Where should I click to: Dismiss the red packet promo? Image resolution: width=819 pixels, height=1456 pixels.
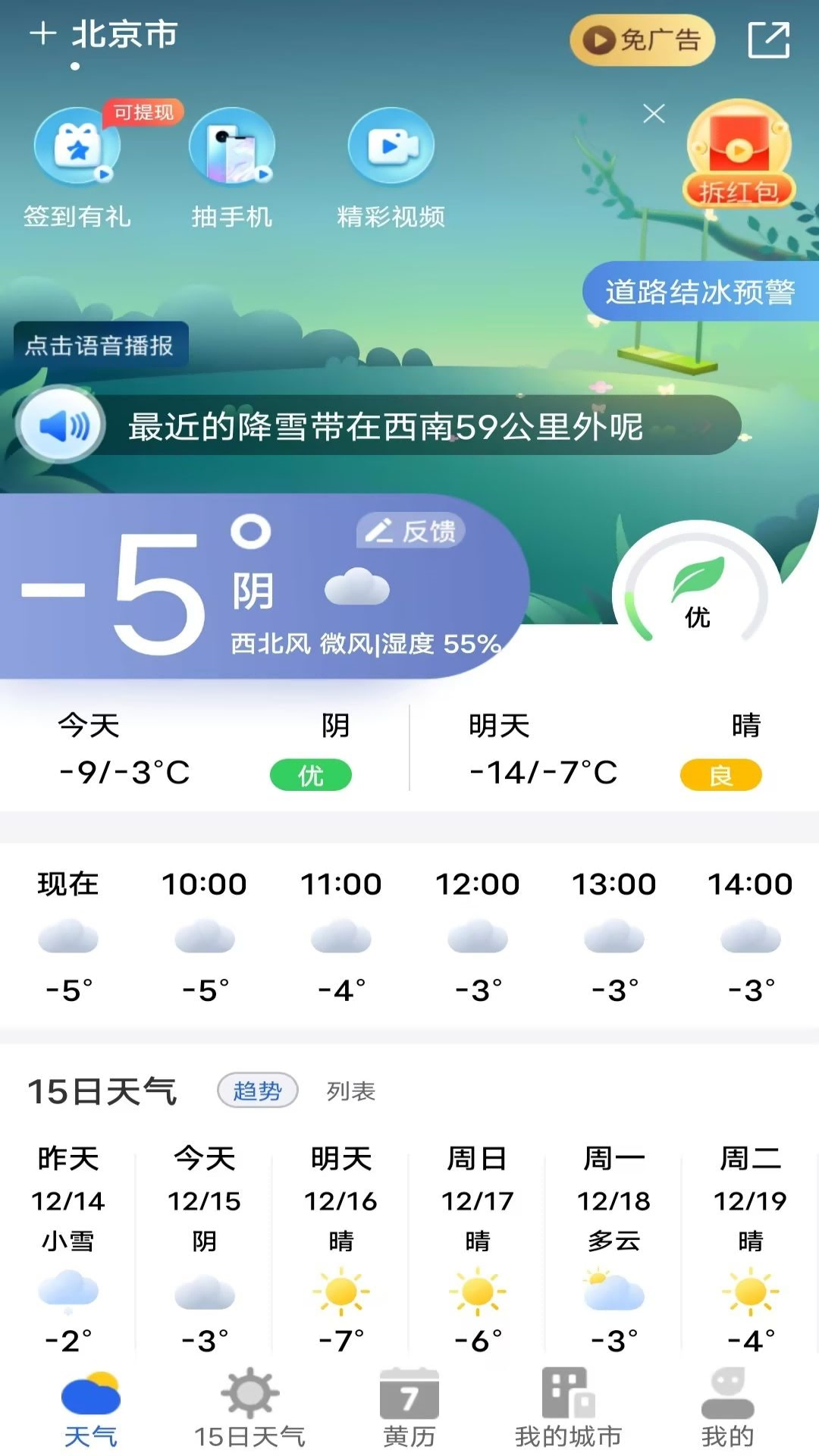coord(654,114)
